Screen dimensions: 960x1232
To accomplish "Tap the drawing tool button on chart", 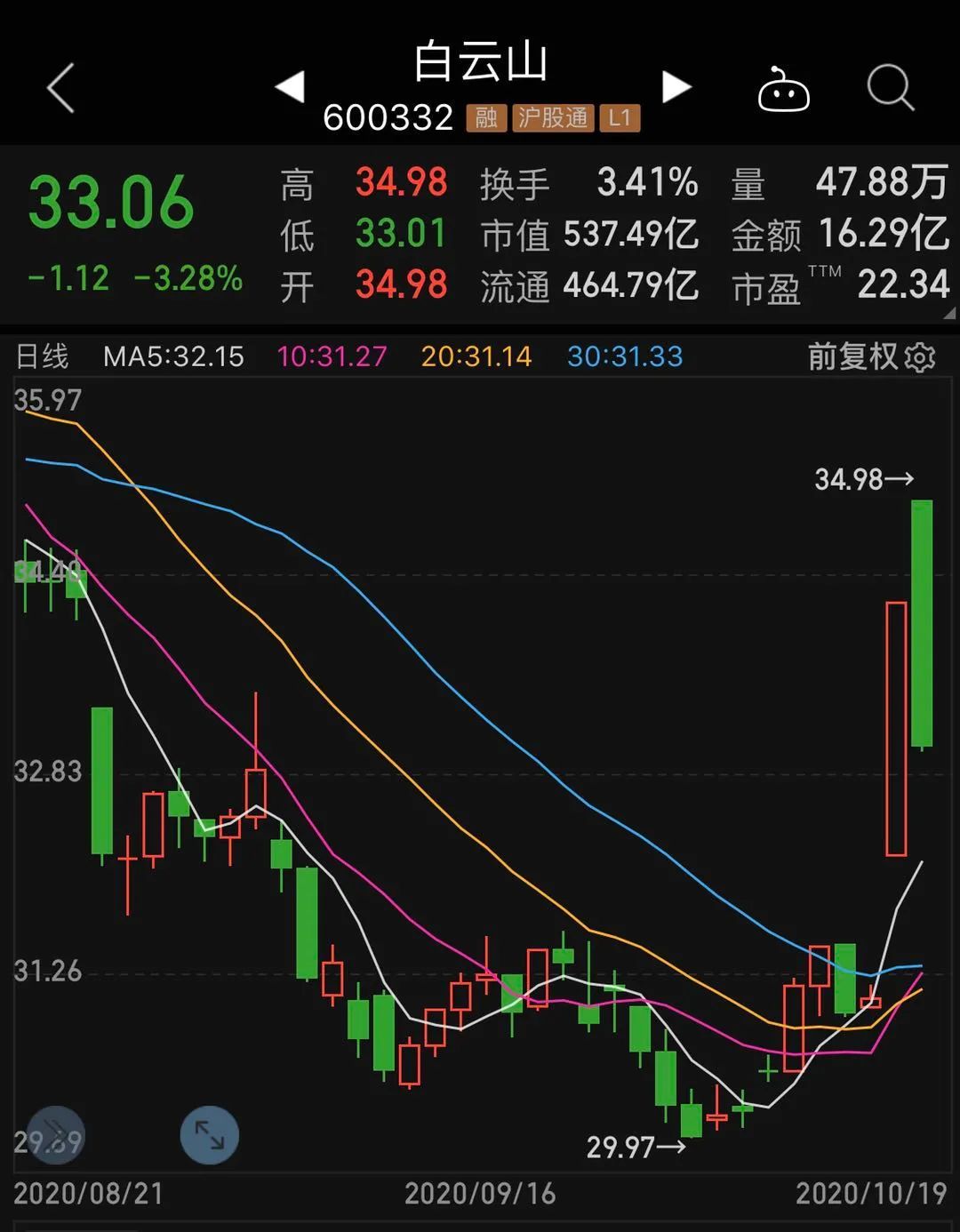I will 56,1135.
